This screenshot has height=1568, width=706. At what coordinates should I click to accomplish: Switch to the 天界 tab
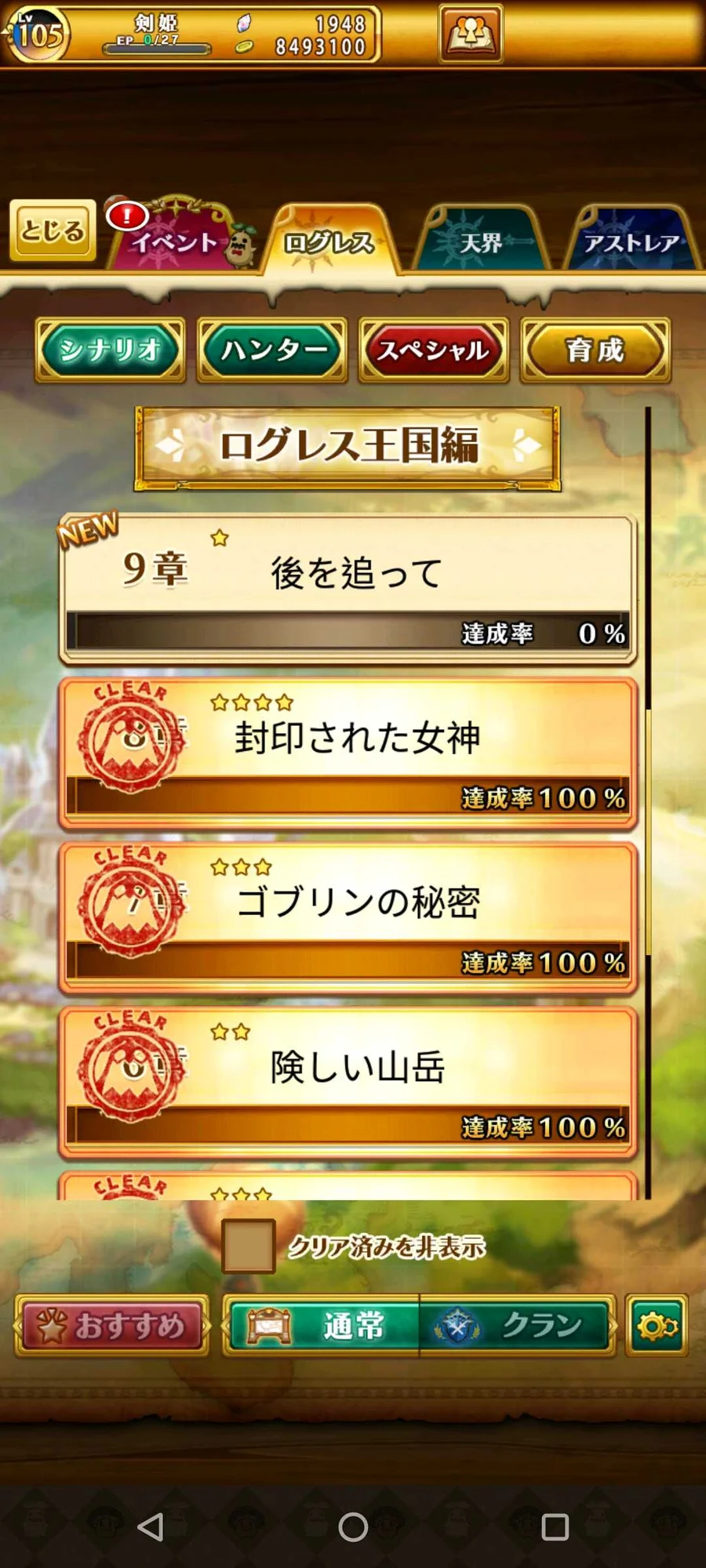pos(480,241)
